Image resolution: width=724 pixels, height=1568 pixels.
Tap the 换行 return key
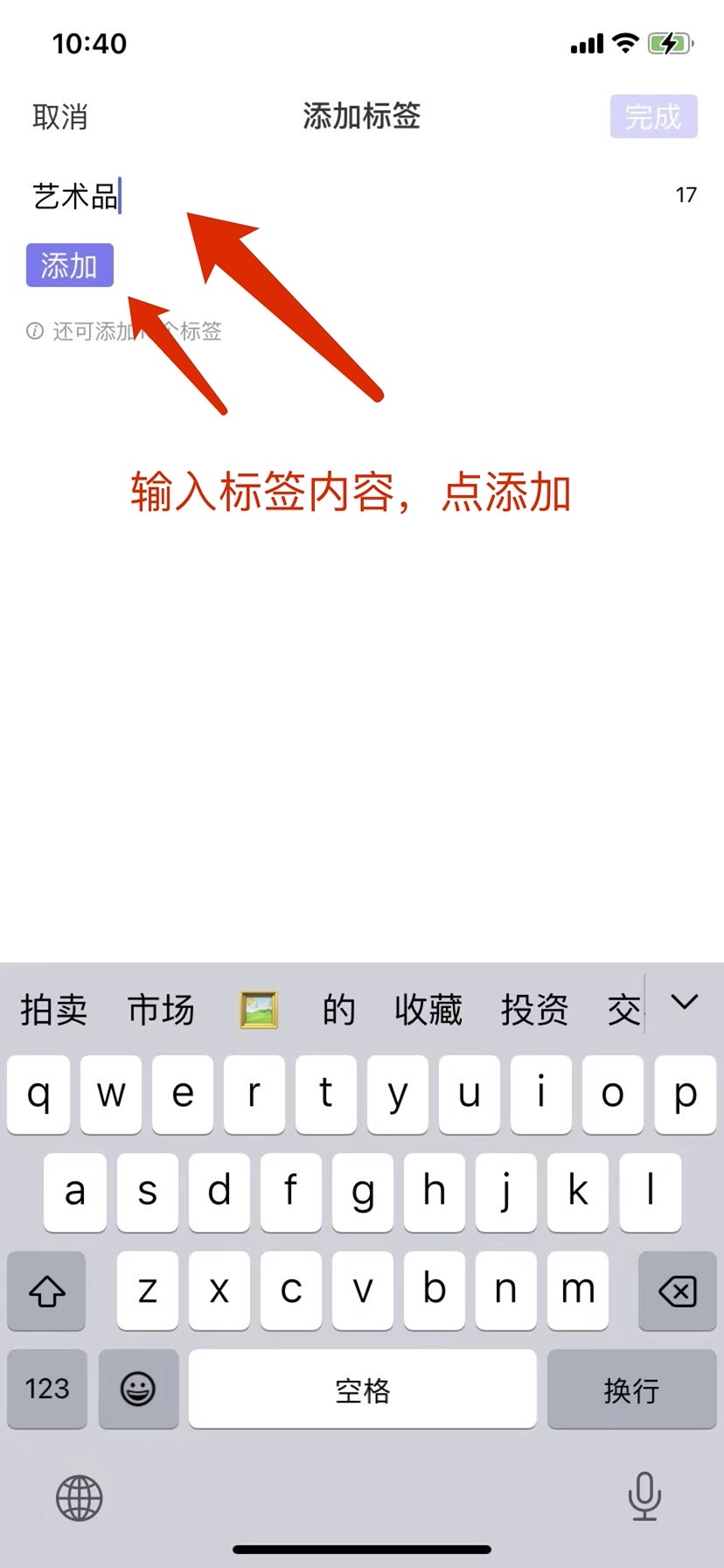631,1389
